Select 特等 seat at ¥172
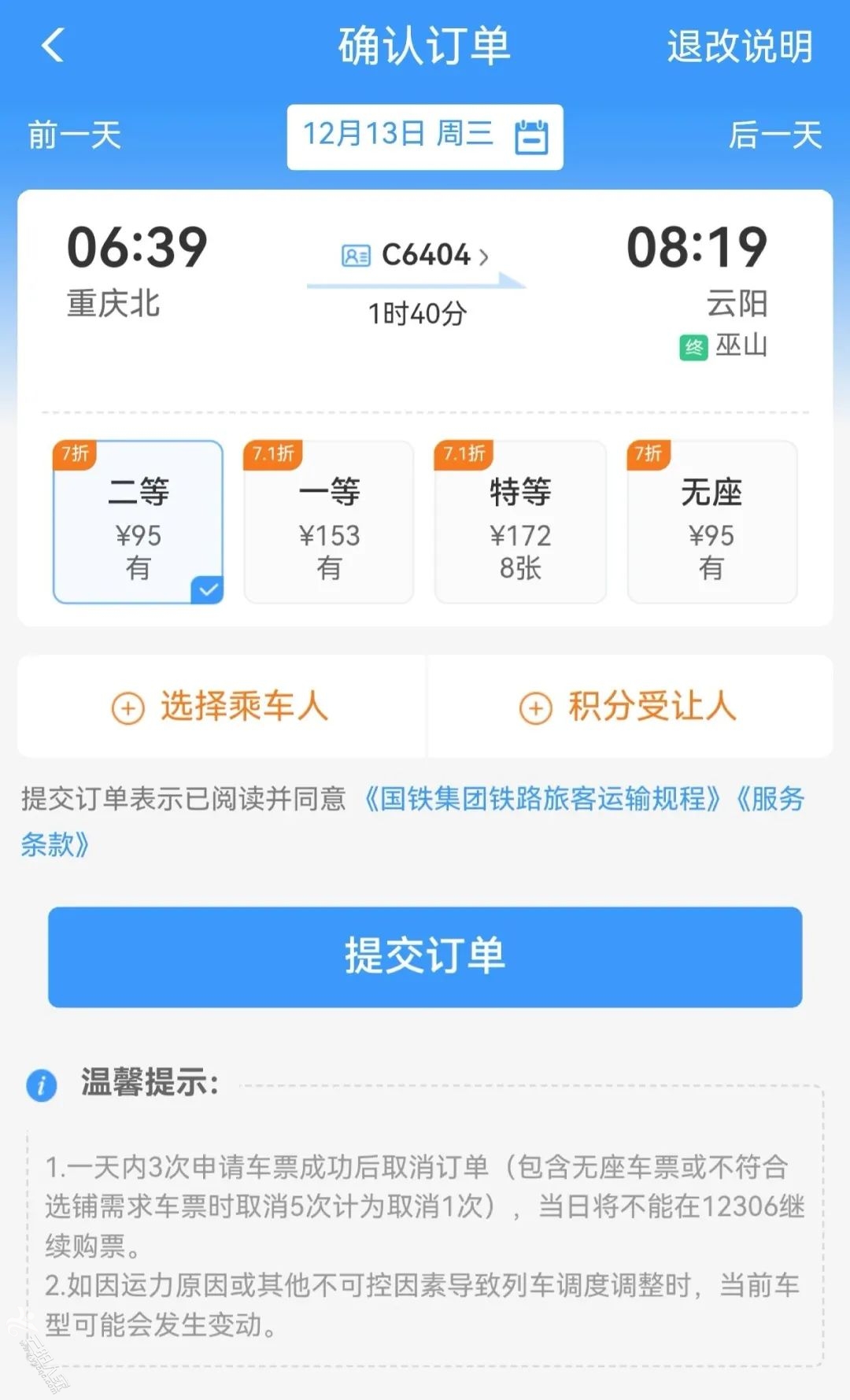850x1400 pixels. pos(520,523)
